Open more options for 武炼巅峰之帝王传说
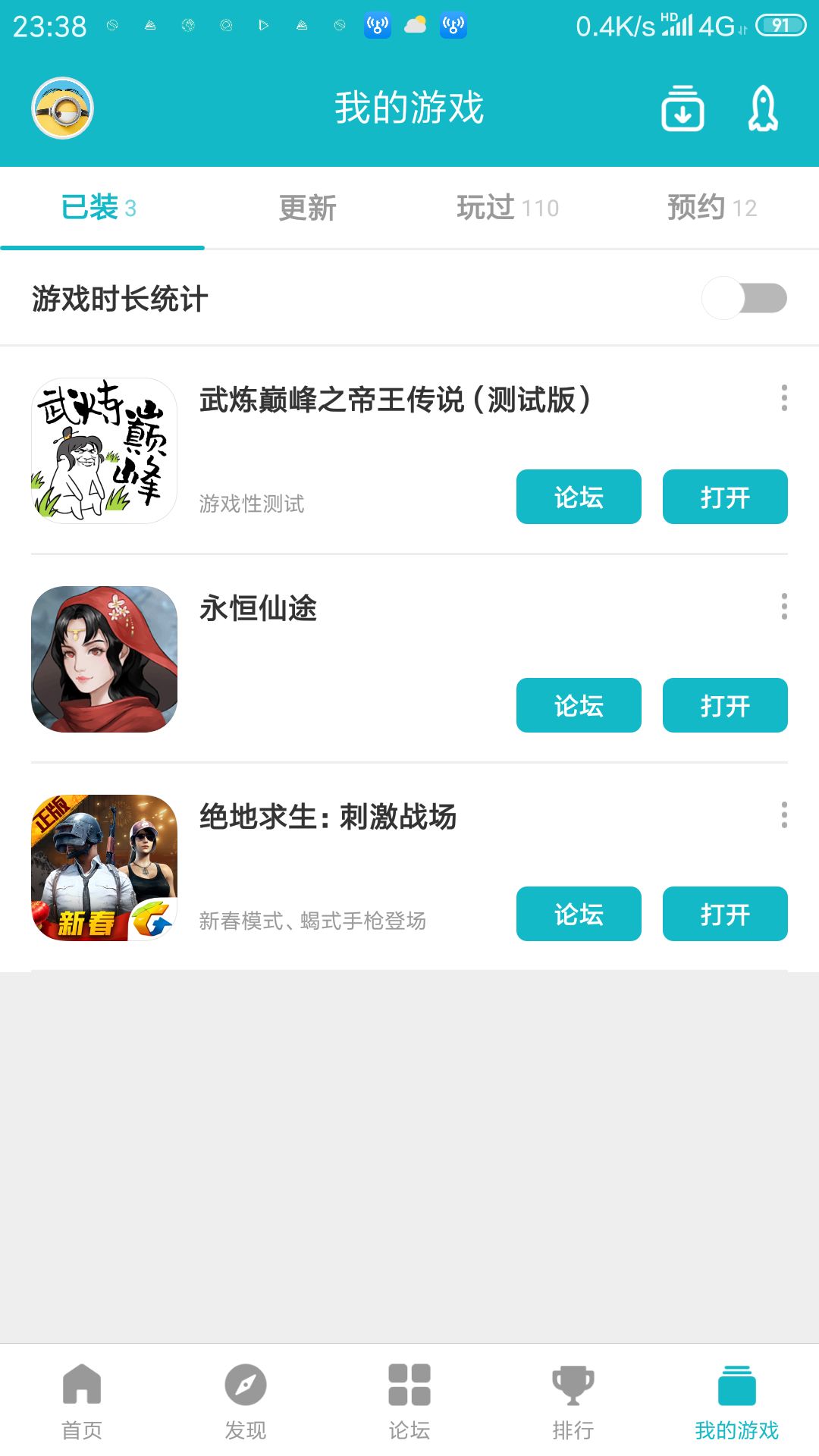Viewport: 819px width, 1456px height. click(784, 398)
